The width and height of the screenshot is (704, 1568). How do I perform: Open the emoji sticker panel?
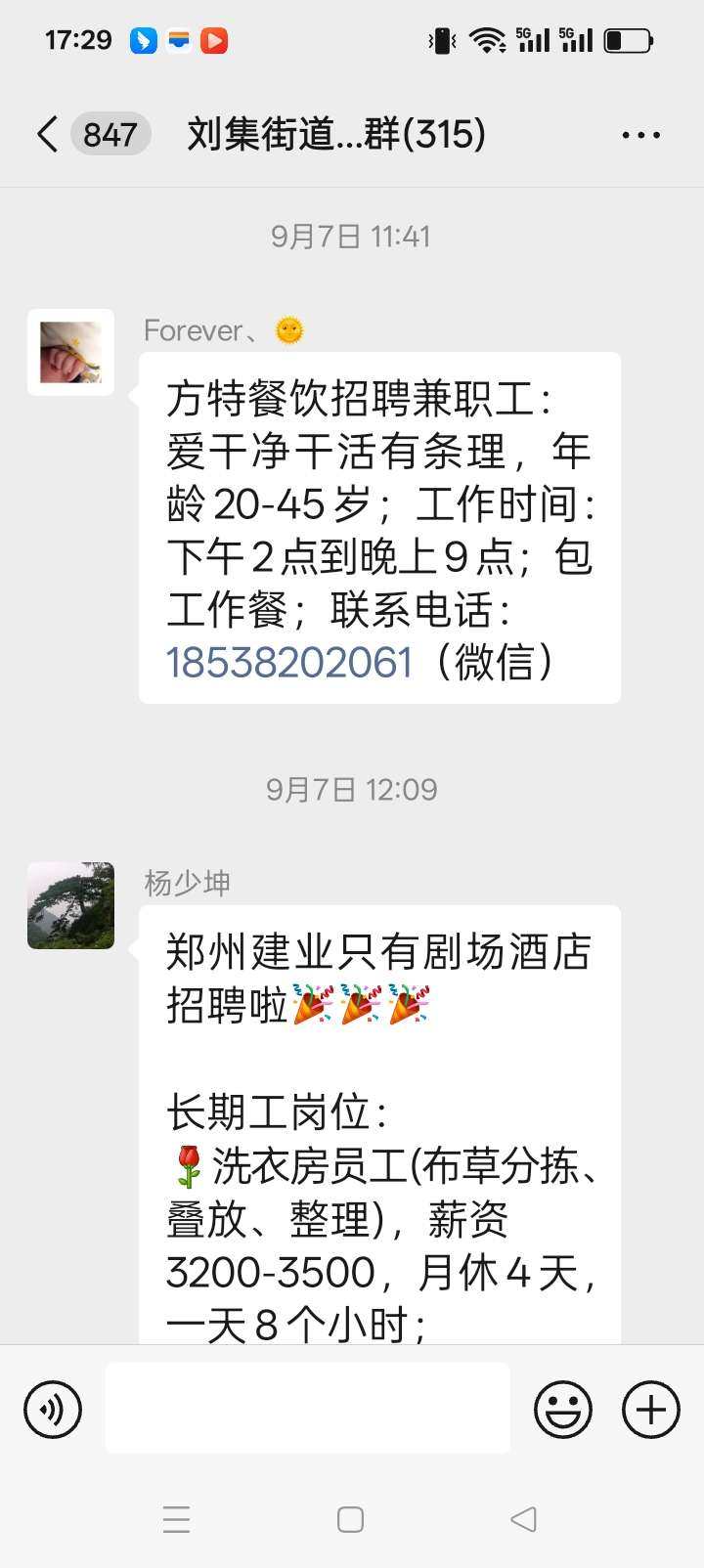[563, 1409]
